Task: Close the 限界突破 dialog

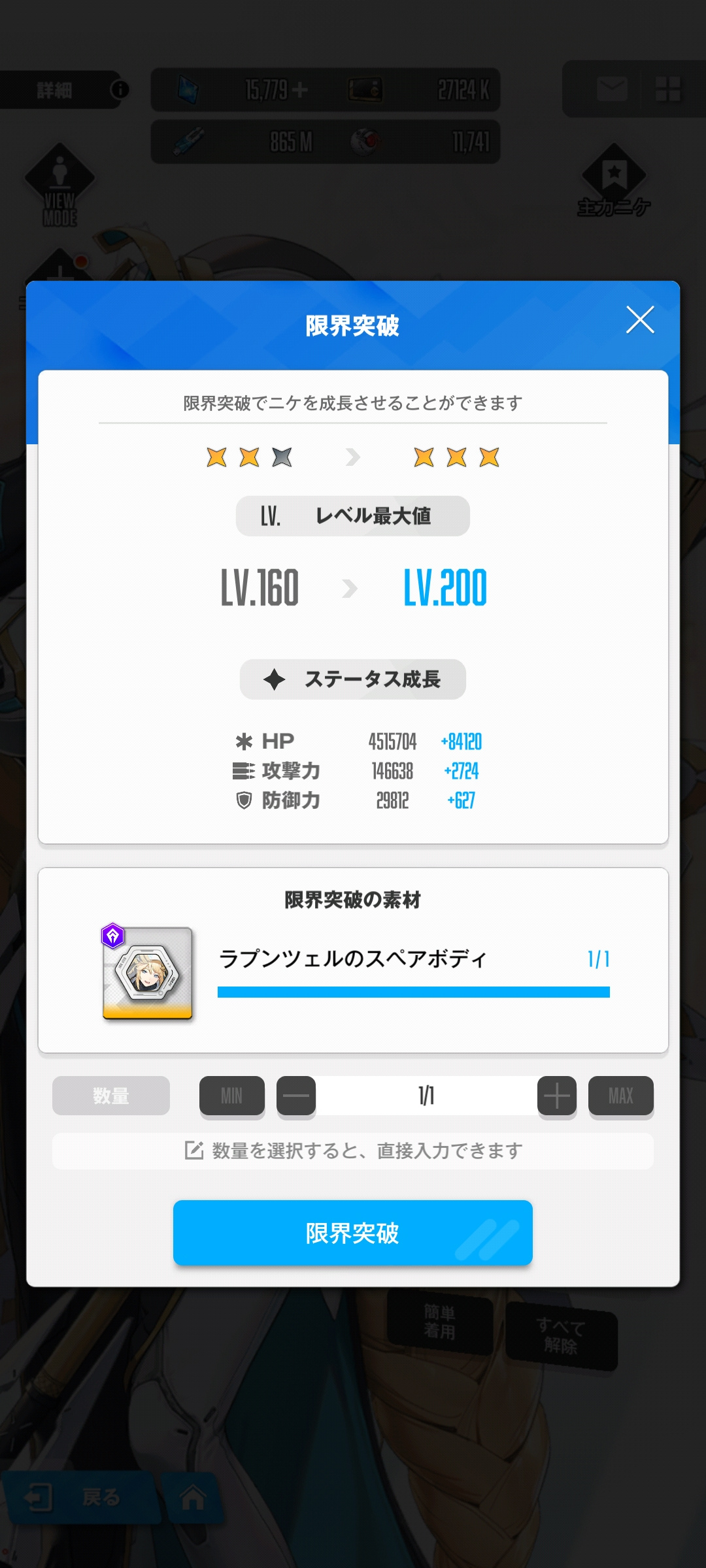Action: (639, 319)
